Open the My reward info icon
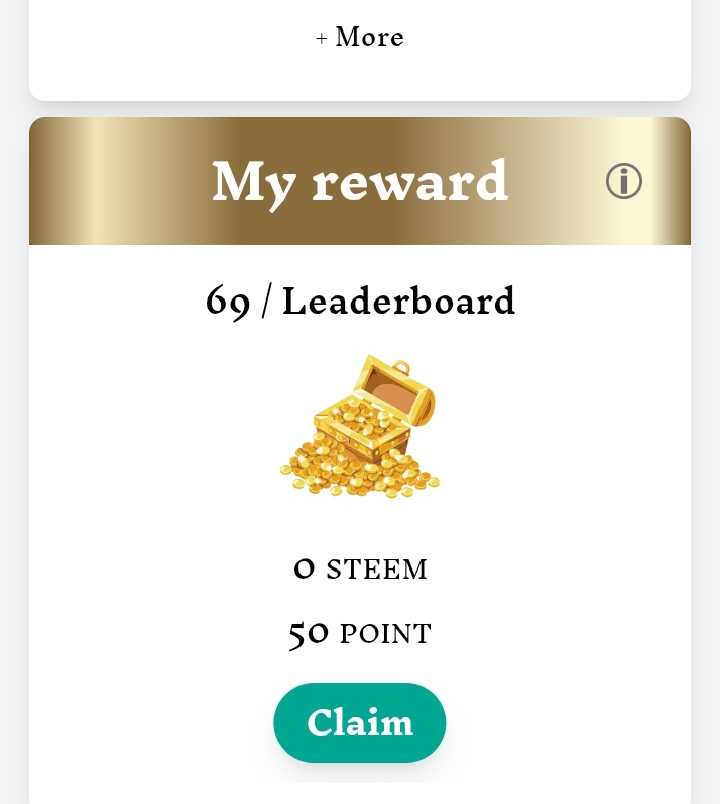Screen dimensions: 720x804 624,181
